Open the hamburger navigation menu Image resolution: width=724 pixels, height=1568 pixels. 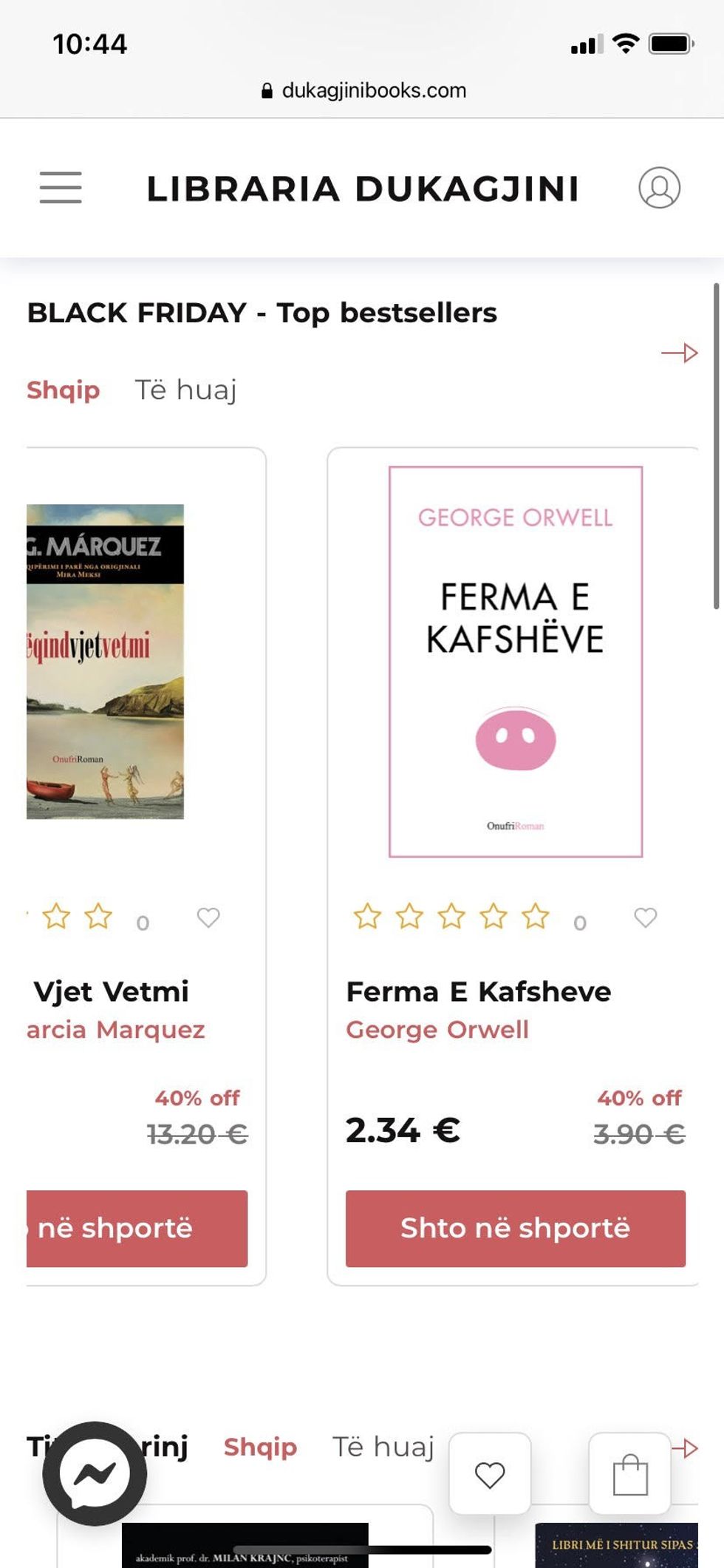point(61,188)
